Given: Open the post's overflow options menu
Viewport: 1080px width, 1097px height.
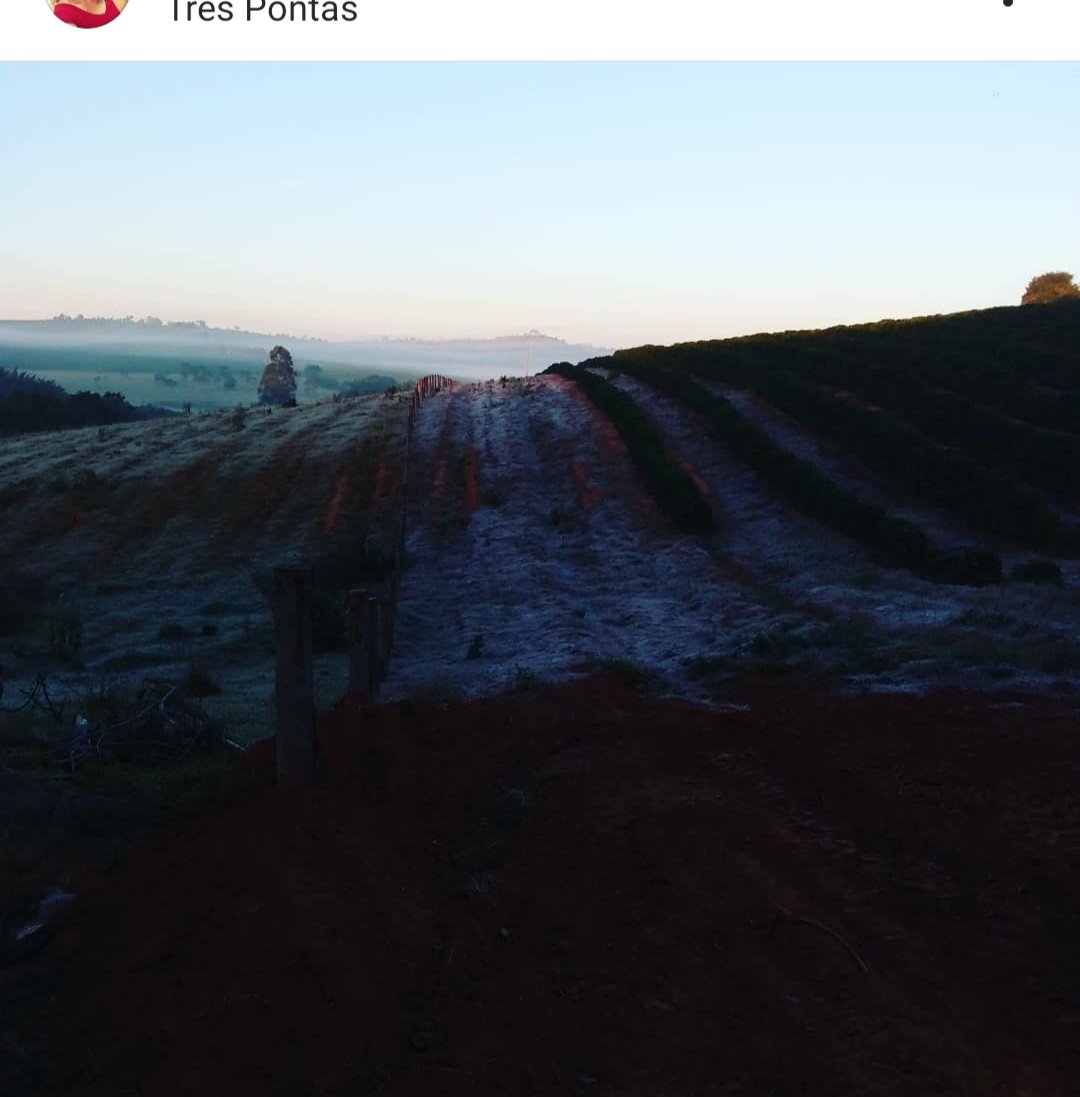Looking at the screenshot, I should click(1007, 4).
